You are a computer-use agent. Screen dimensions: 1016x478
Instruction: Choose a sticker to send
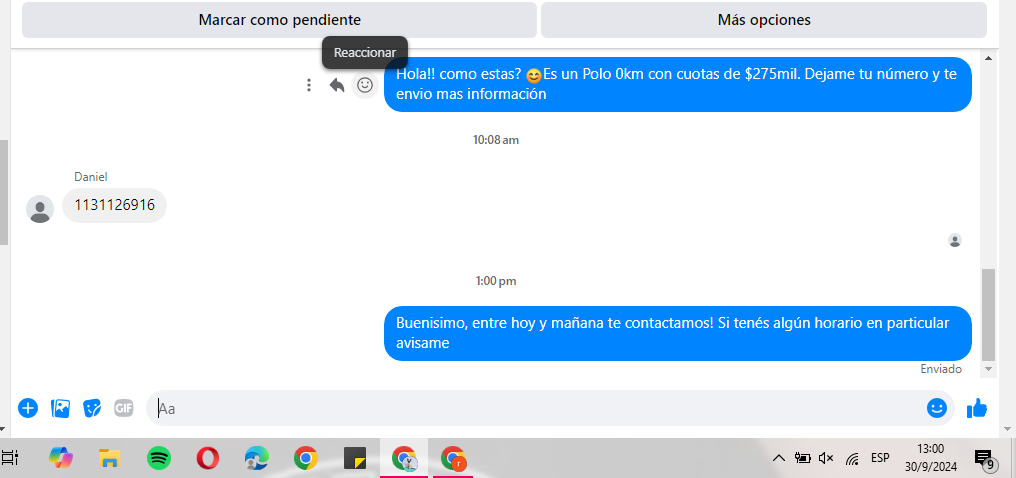click(x=92, y=408)
